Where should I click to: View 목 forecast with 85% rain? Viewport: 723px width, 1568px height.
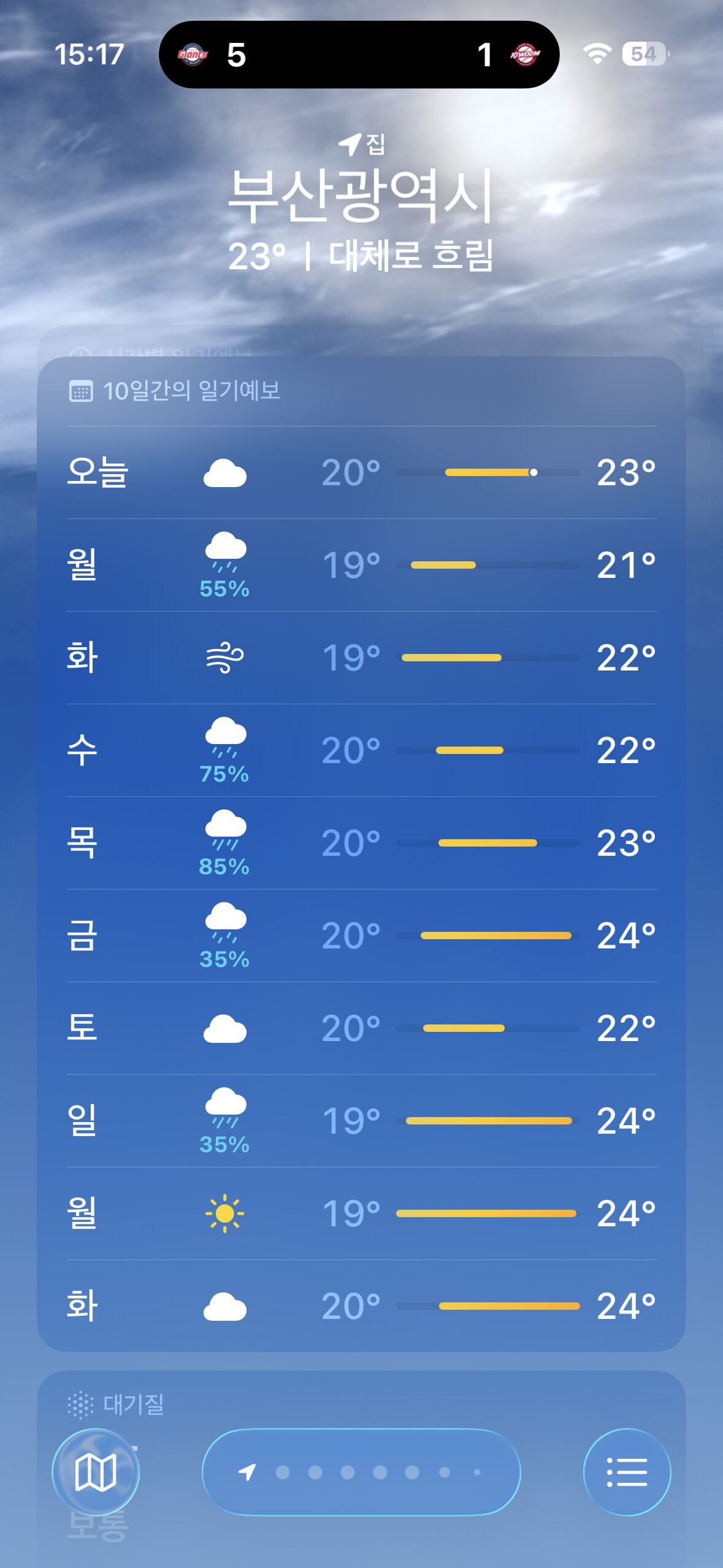361,843
